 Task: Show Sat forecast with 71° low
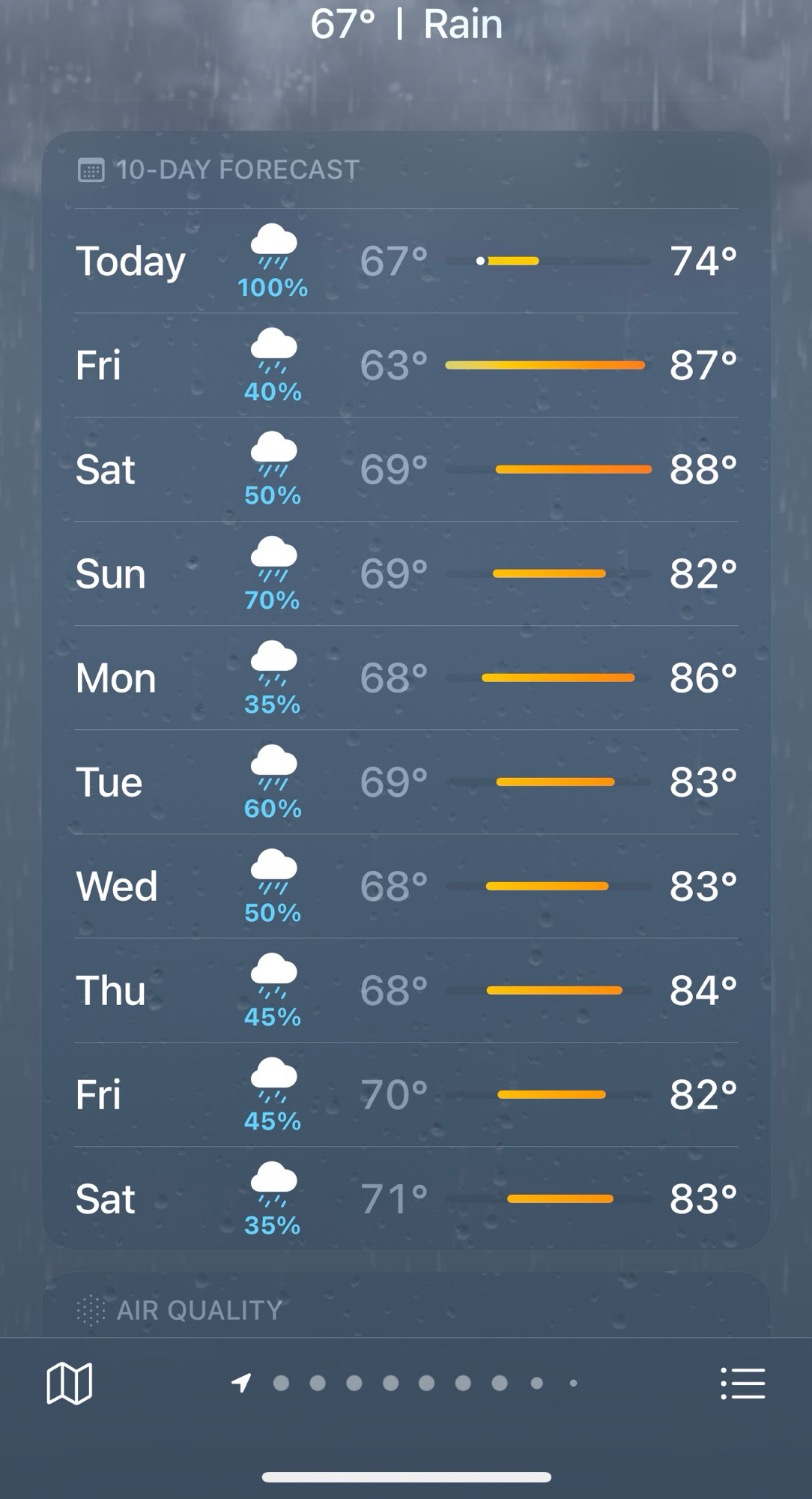[406, 1198]
